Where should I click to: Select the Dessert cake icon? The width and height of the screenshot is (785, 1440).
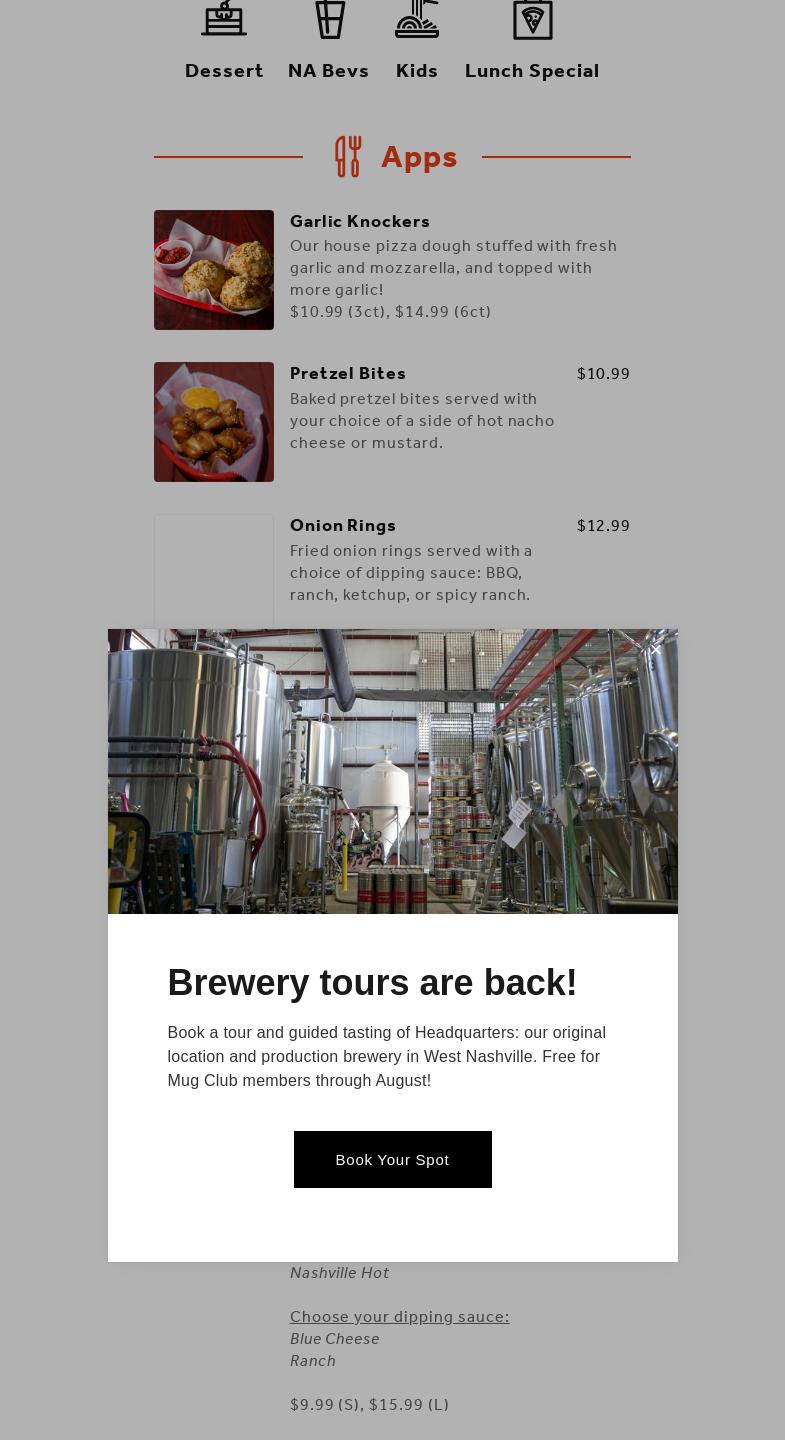click(x=224, y=18)
